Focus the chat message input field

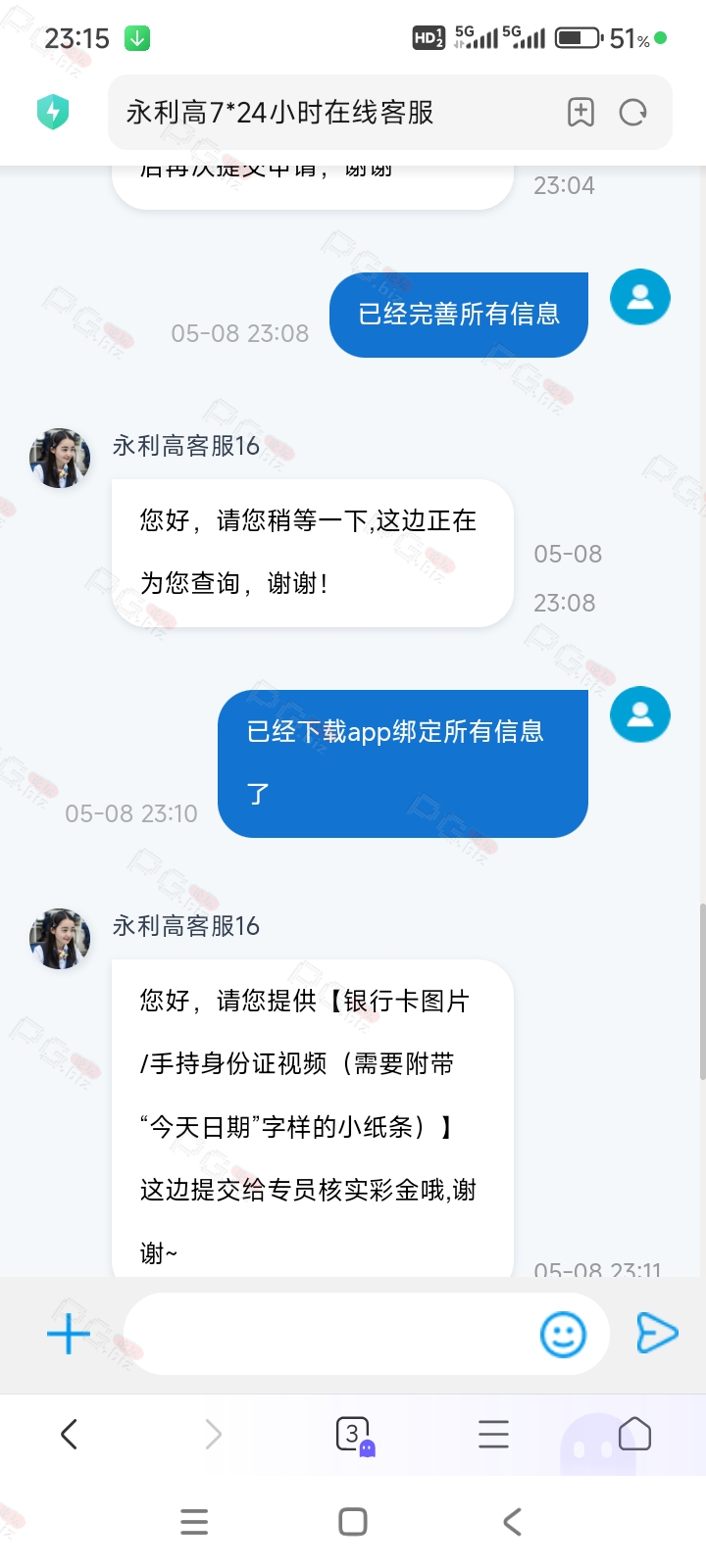coord(328,1334)
